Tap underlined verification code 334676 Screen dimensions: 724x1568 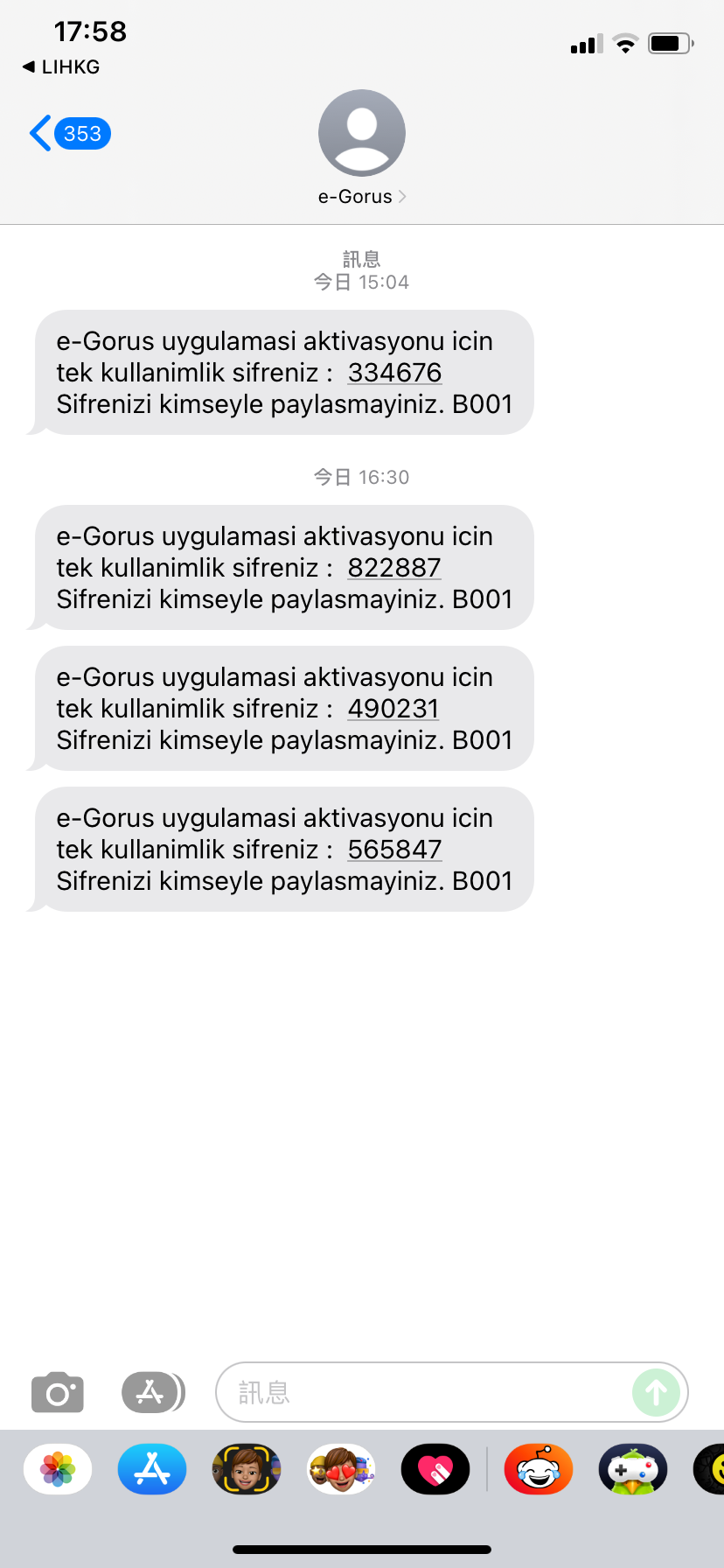click(394, 373)
